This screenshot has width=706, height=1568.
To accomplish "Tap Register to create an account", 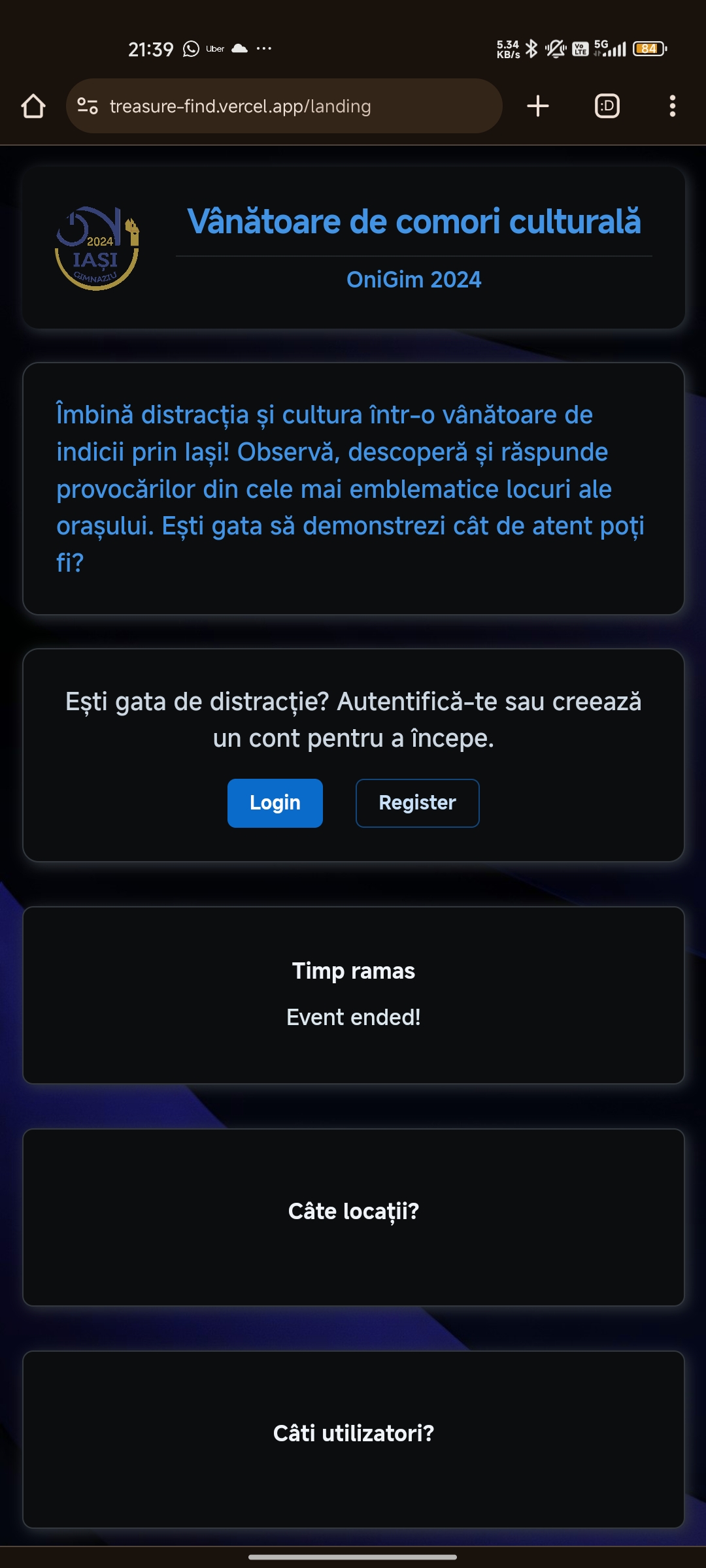I will (417, 803).
